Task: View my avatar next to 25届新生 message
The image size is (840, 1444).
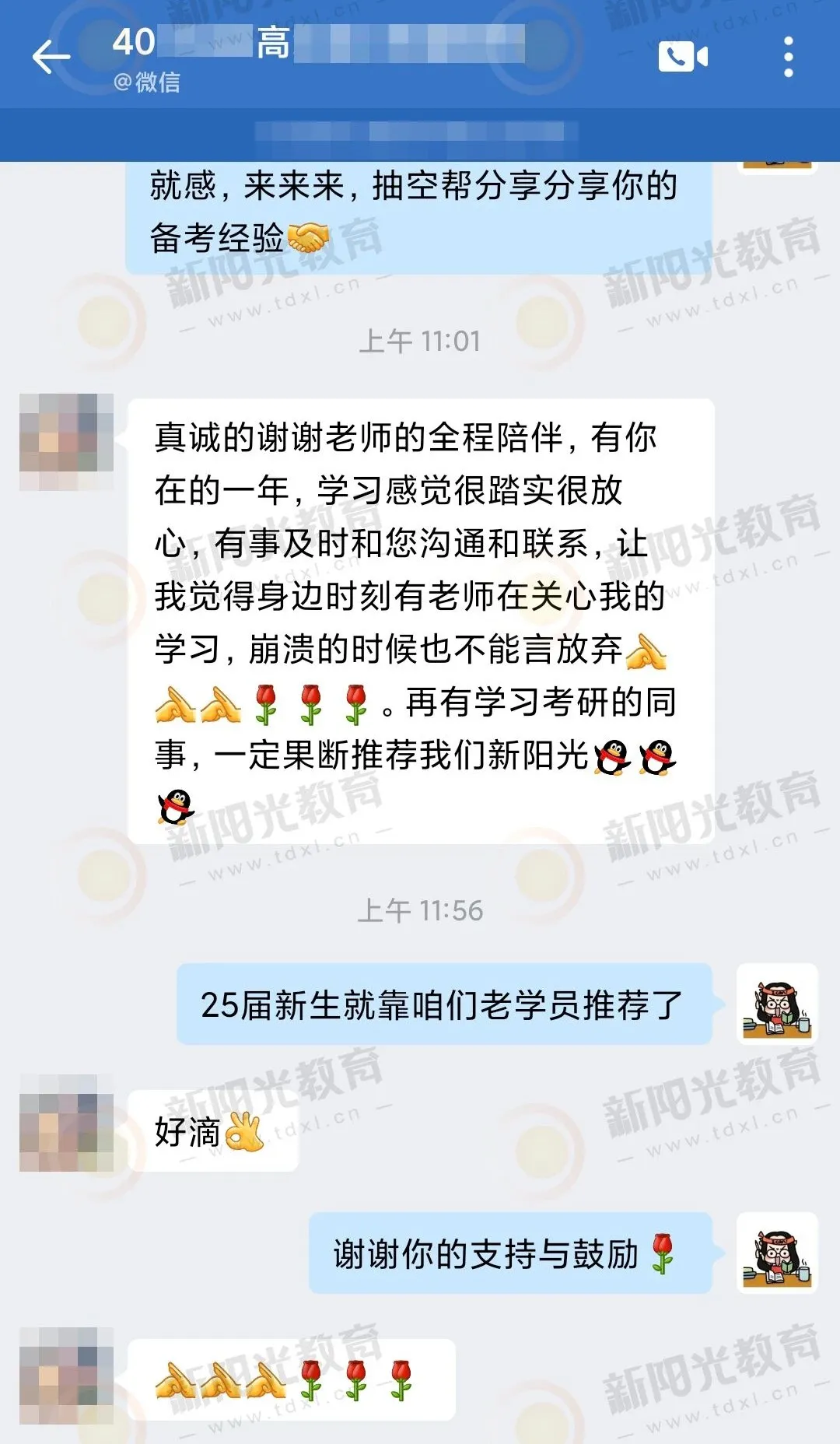Action: point(776,1004)
